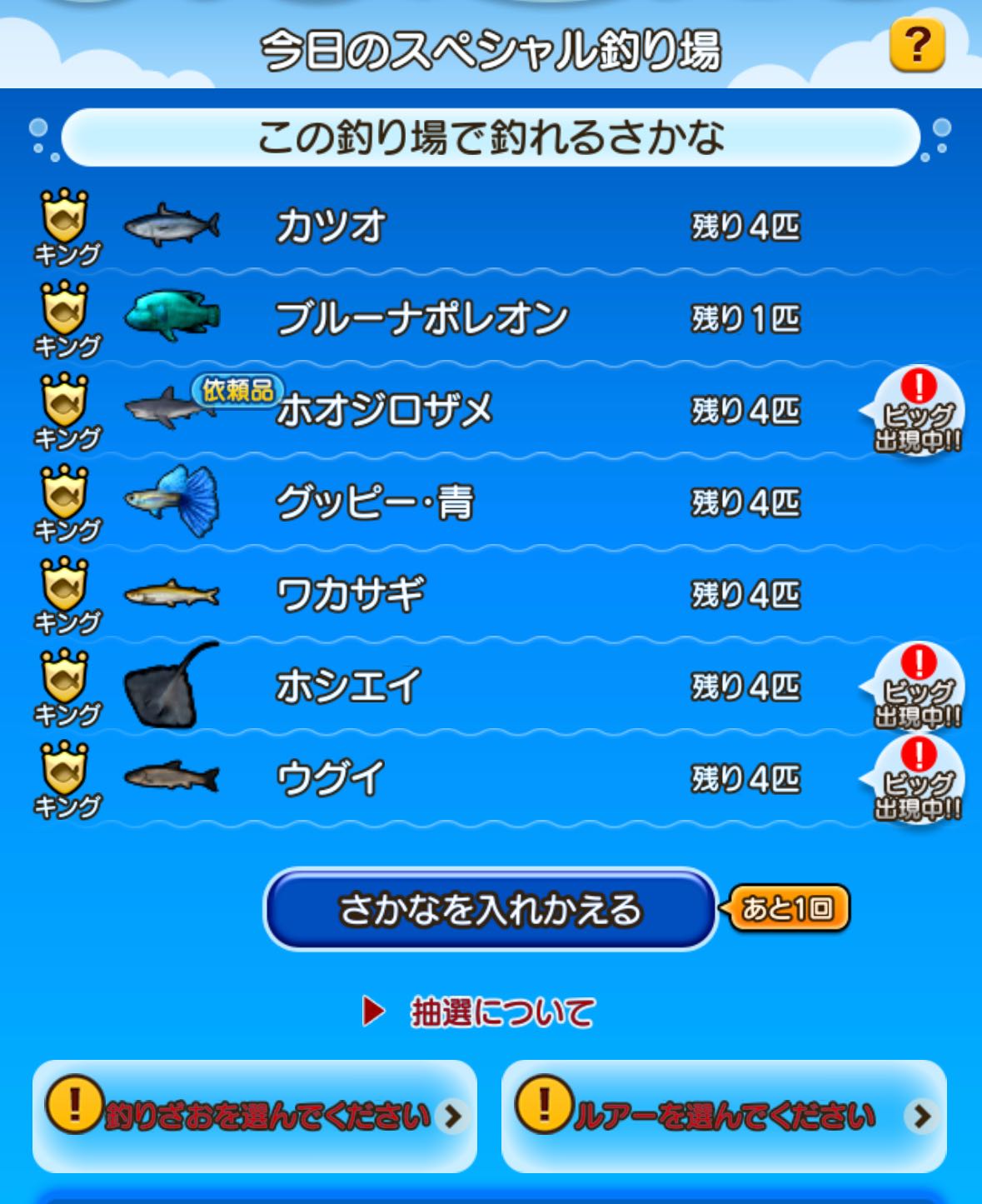Open the yellow question mark help button
The height and width of the screenshot is (1204, 982).
(x=916, y=45)
